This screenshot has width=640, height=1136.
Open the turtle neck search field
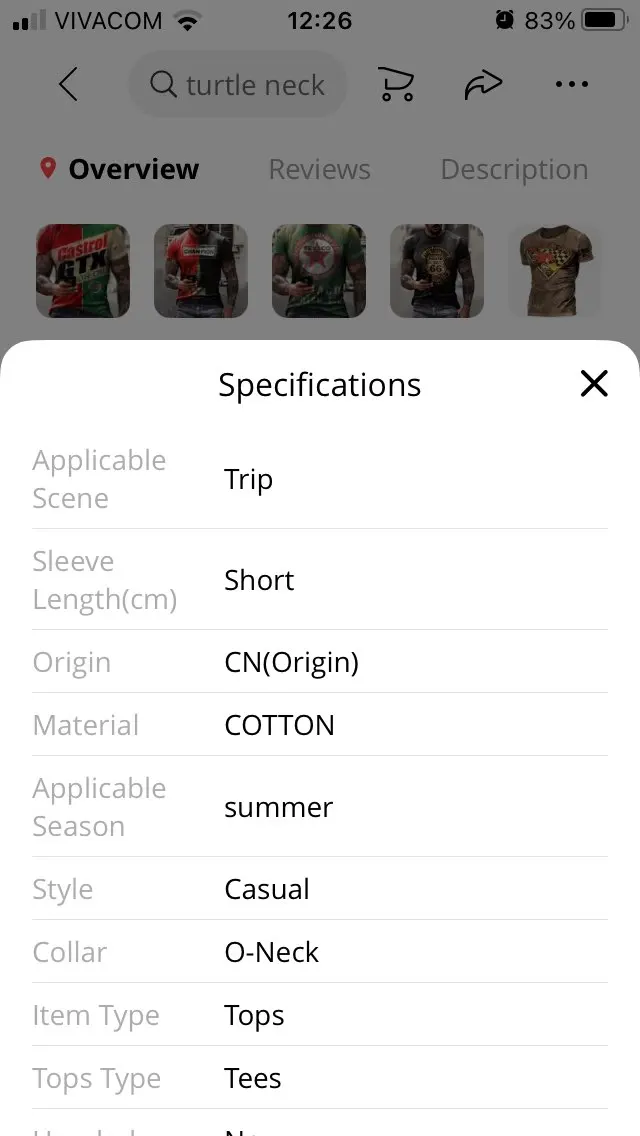coord(238,85)
